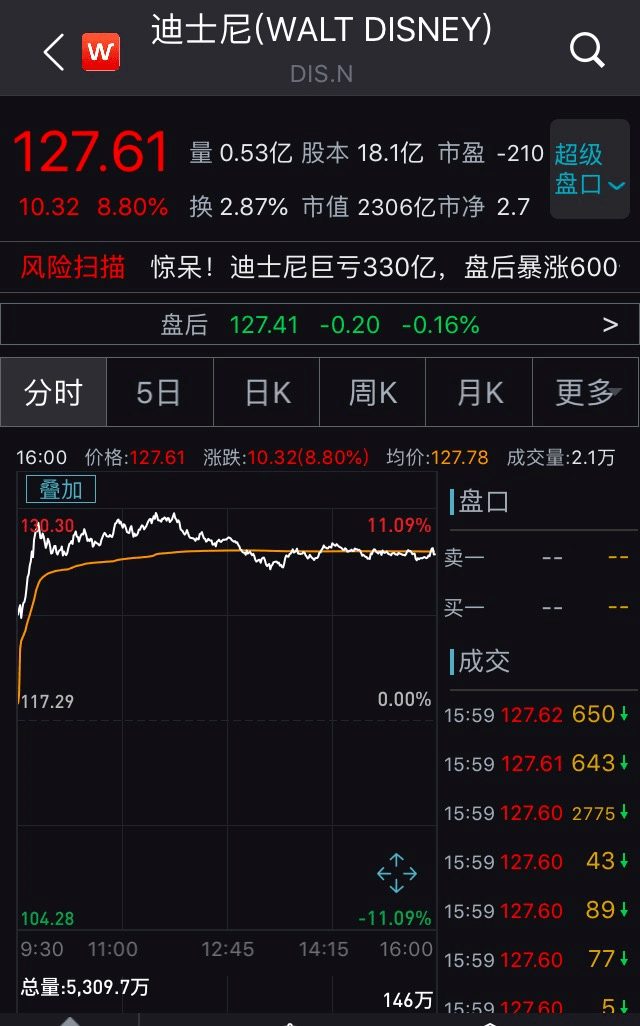Show the 周K weekly chart

pos(372,393)
